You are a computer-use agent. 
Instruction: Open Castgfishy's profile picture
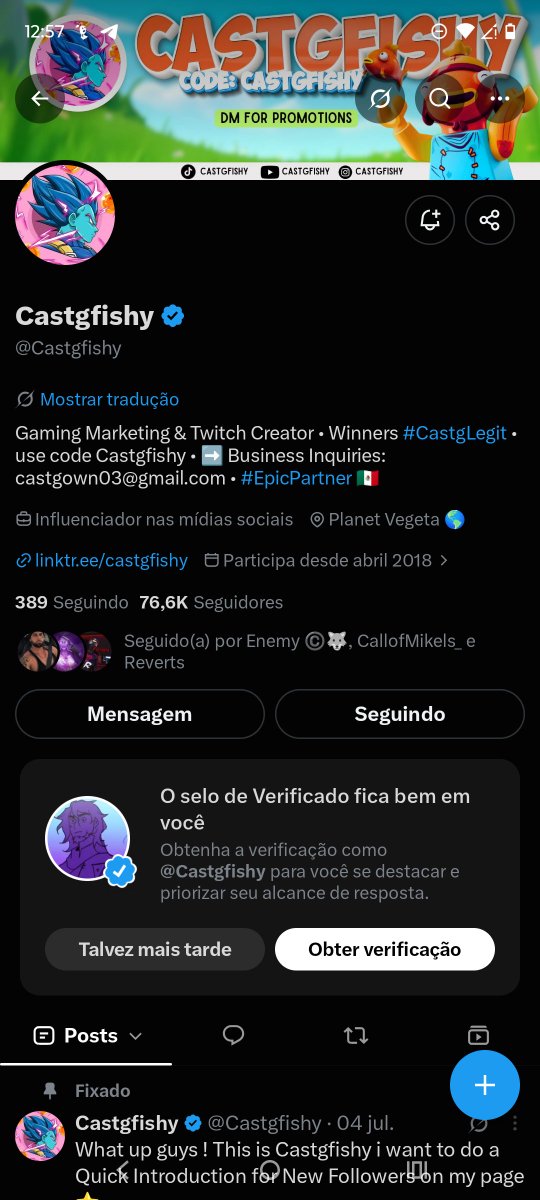[x=65, y=215]
